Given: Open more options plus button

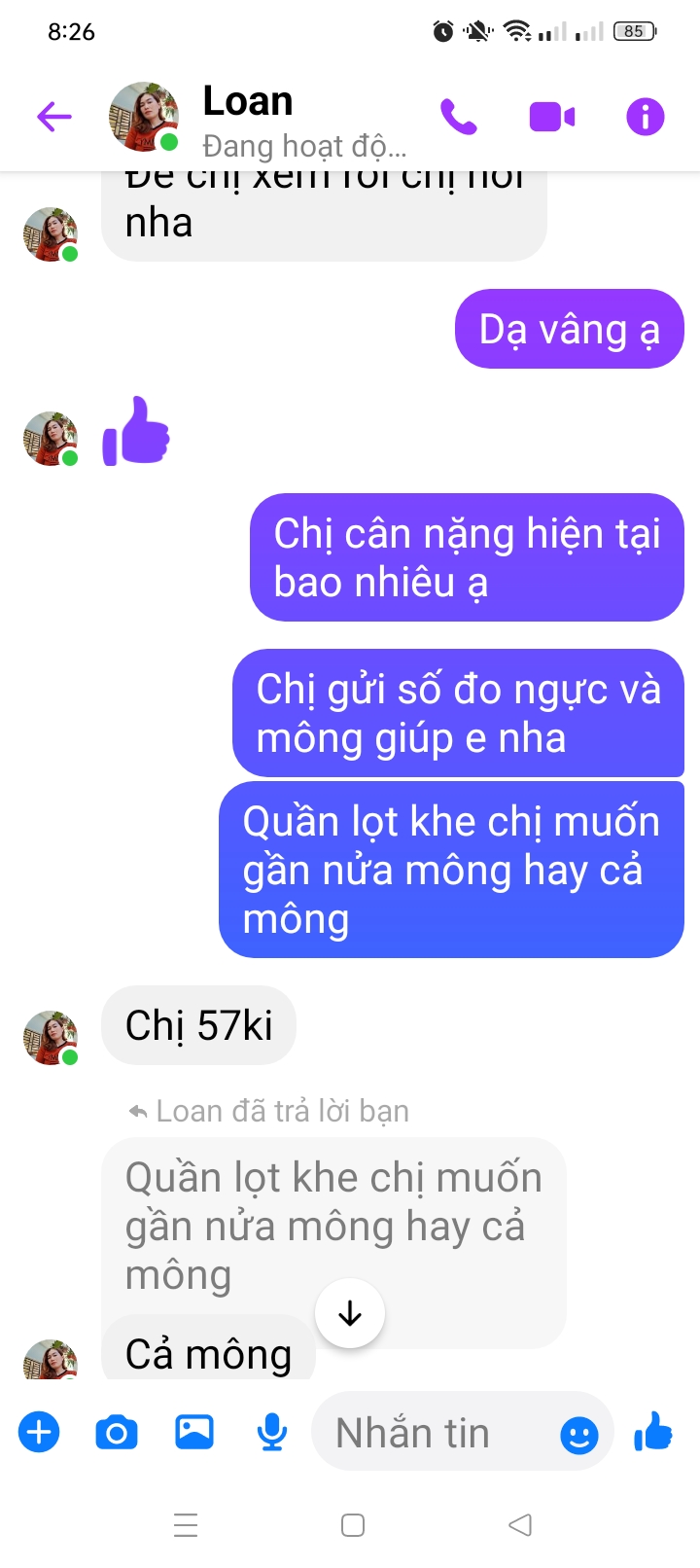Looking at the screenshot, I should [x=39, y=1433].
